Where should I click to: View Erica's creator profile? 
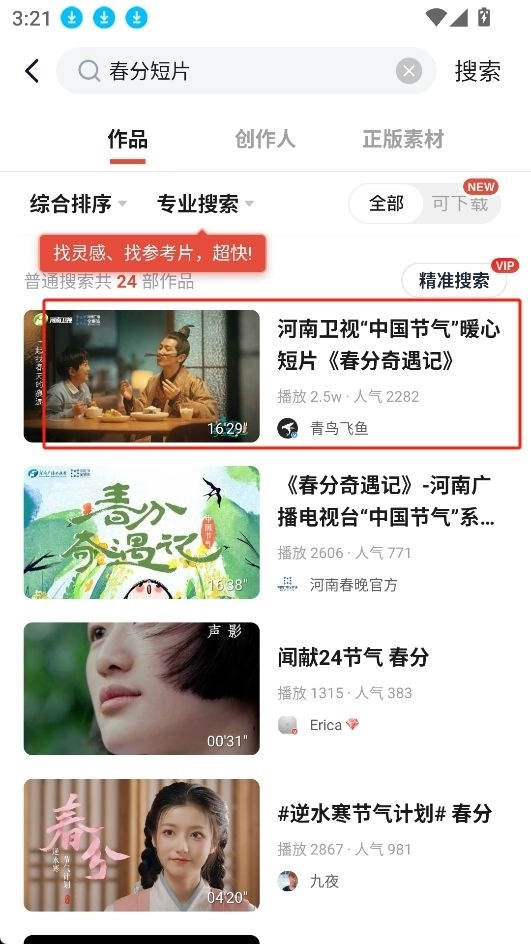click(318, 725)
